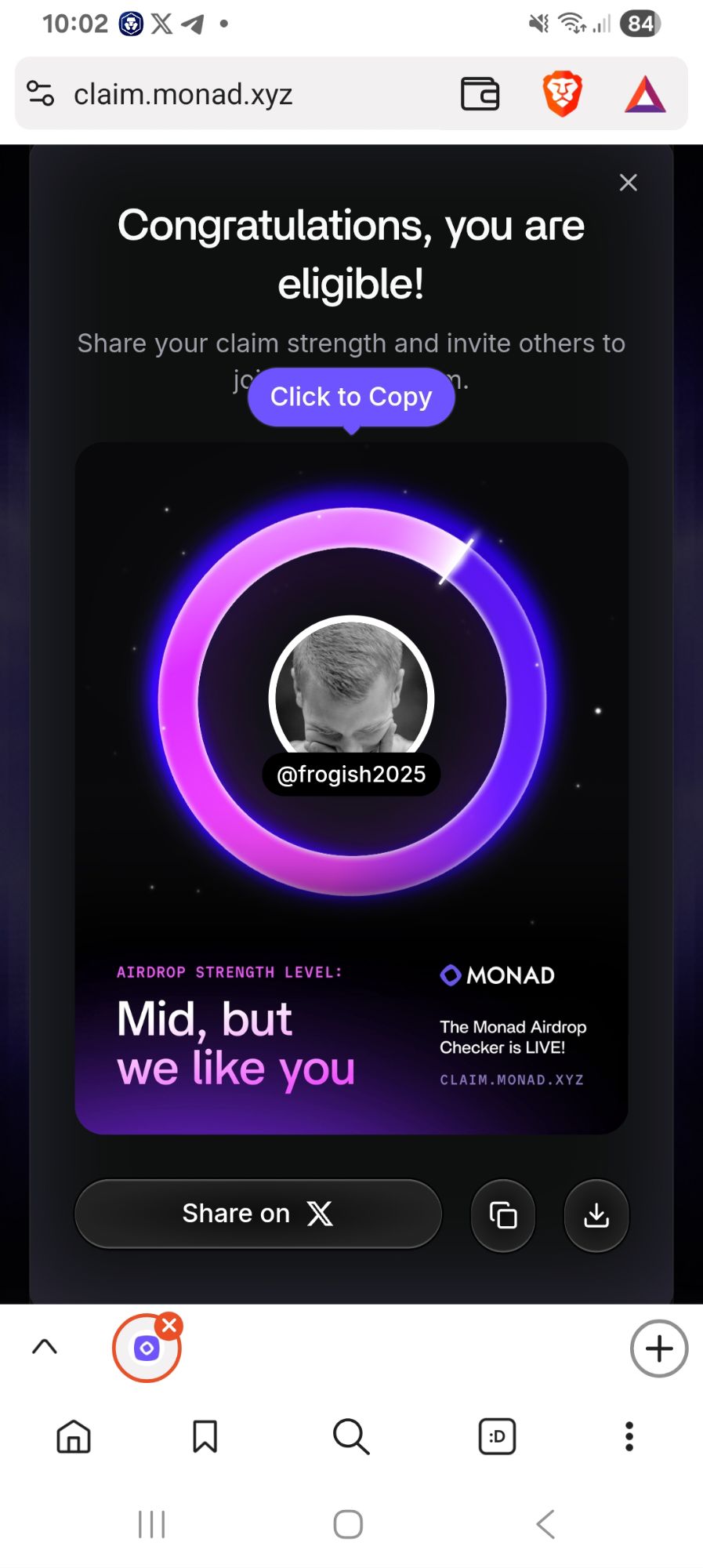This screenshot has width=703, height=1568.
Task: Open the browser overflow menu
Action: coord(629,1437)
